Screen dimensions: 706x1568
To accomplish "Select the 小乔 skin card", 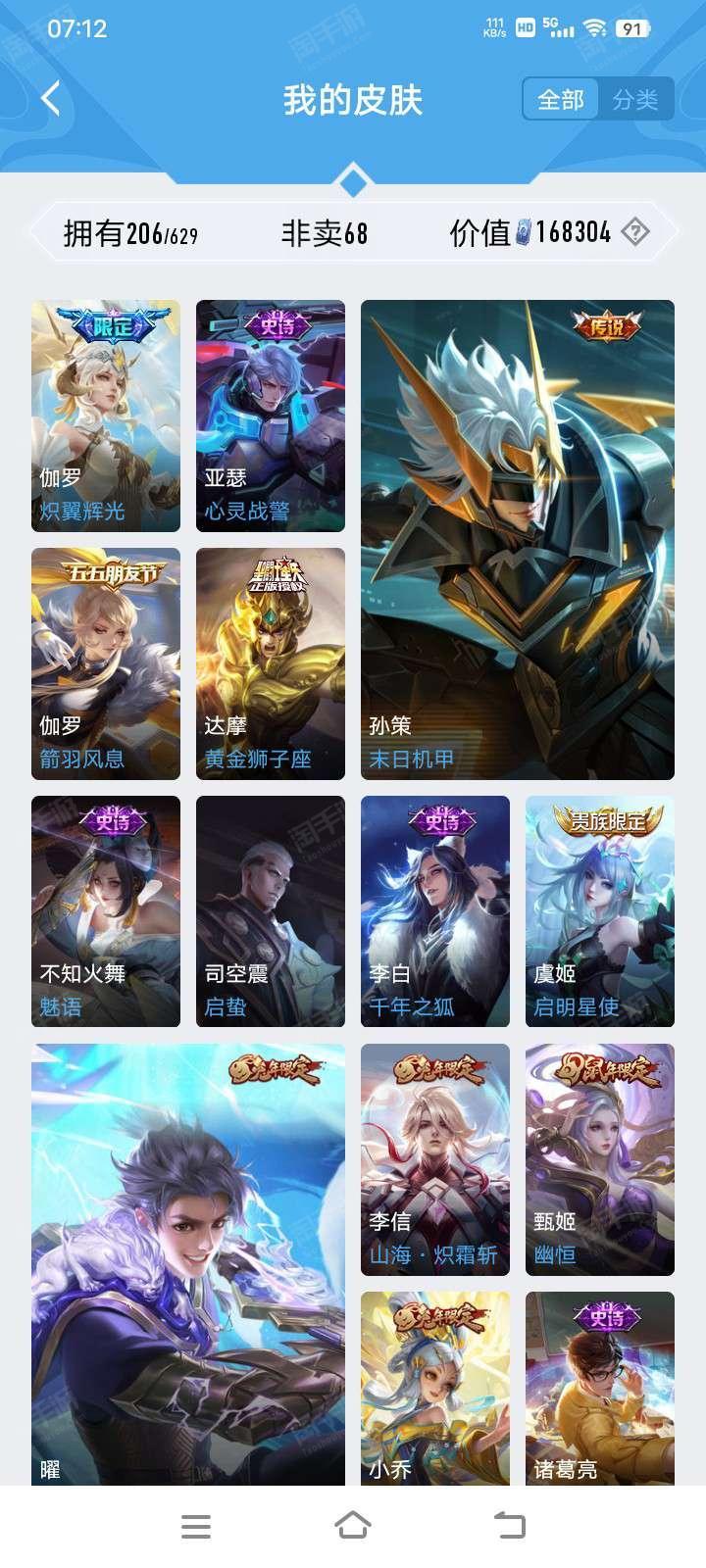I will point(435,1387).
